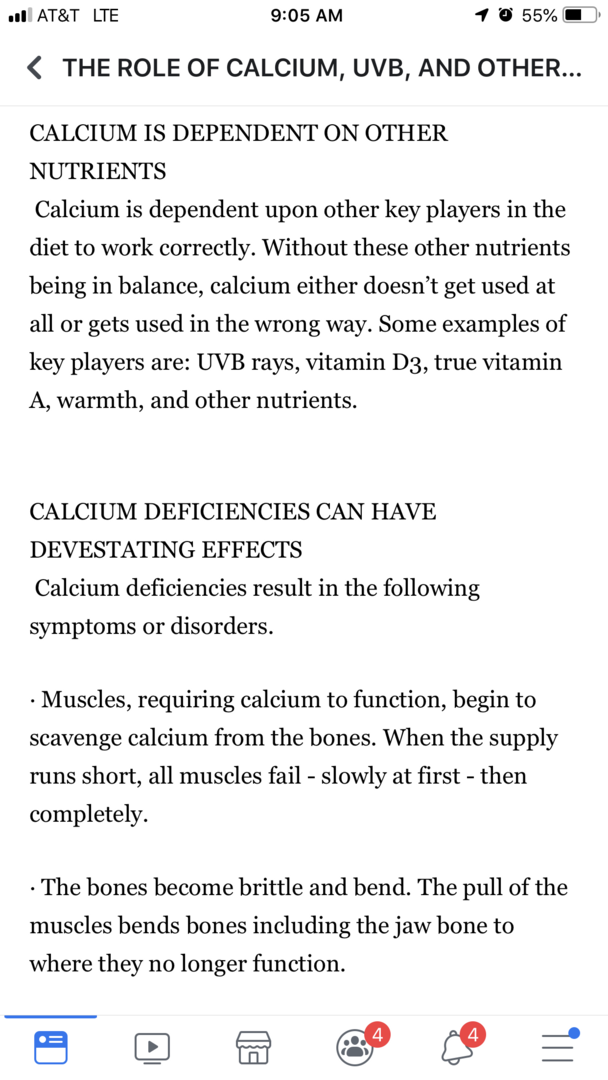Open the Marketplace tab
Image resolution: width=608 pixels, height=1080 pixels.
click(254, 1046)
